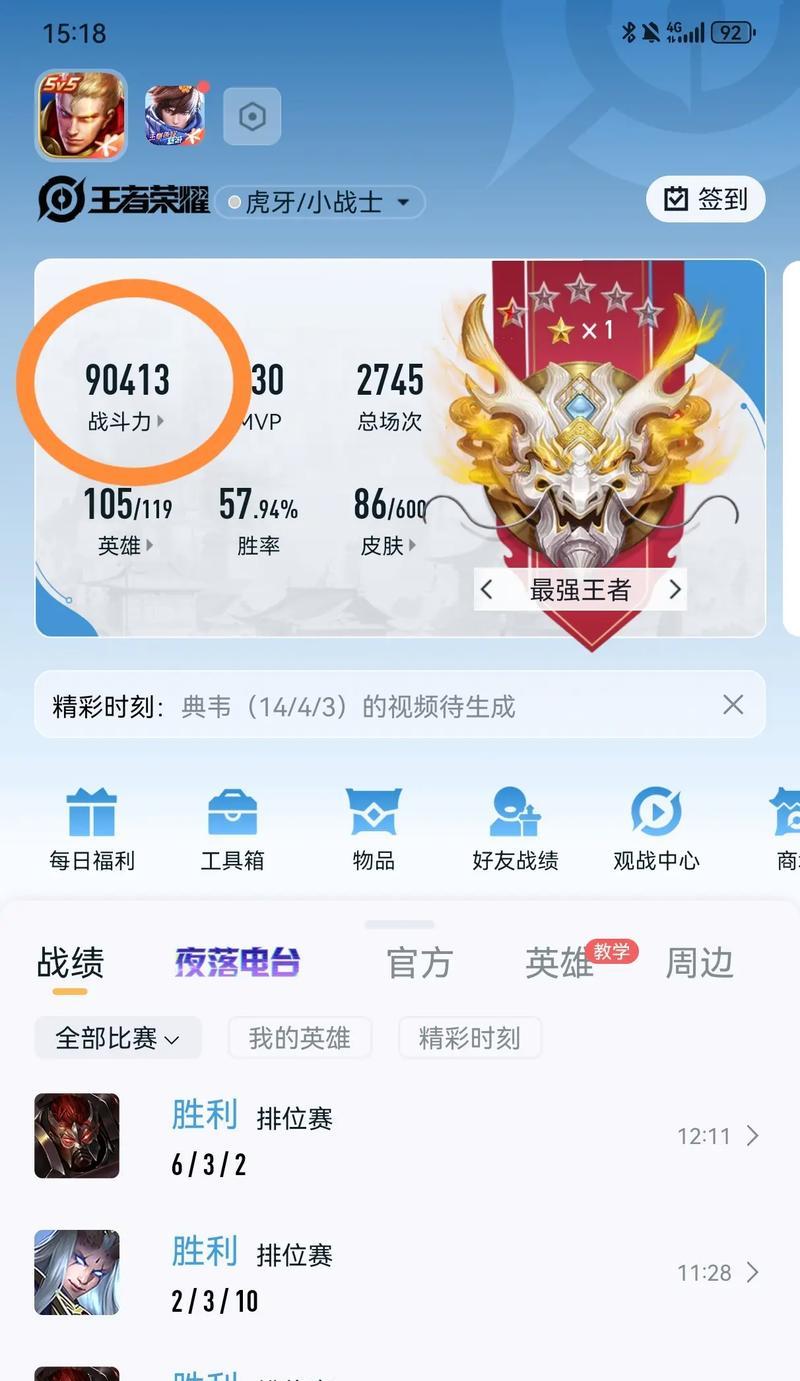Select the second game icon

(175, 116)
